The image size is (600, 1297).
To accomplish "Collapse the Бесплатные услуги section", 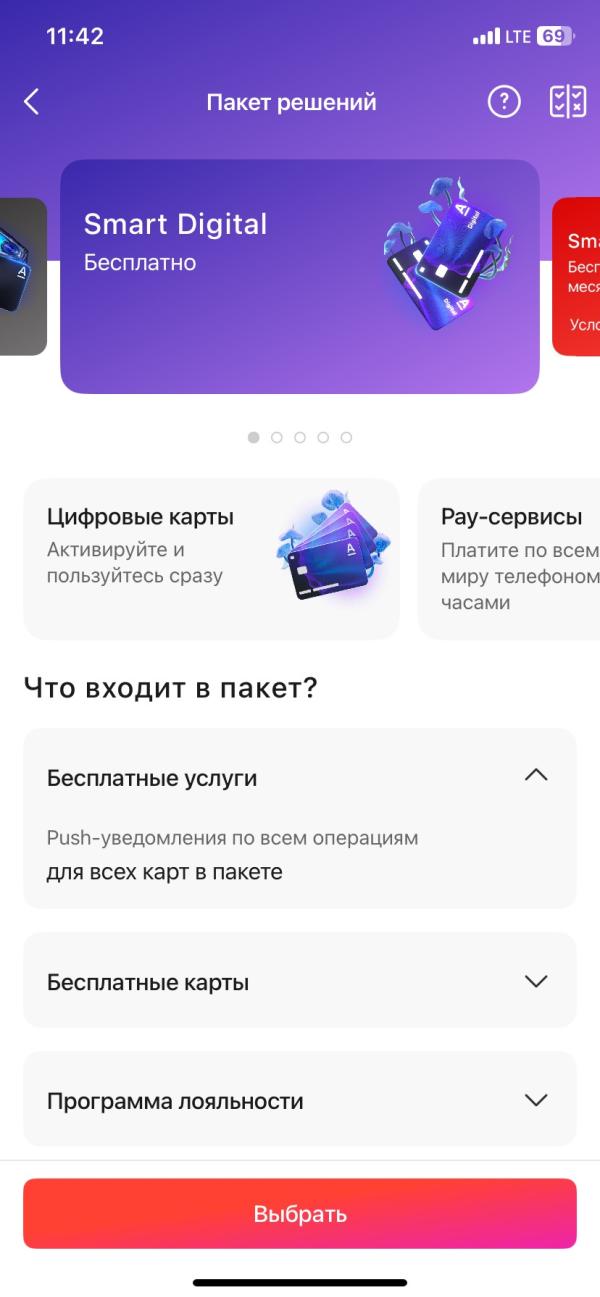I will [536, 776].
